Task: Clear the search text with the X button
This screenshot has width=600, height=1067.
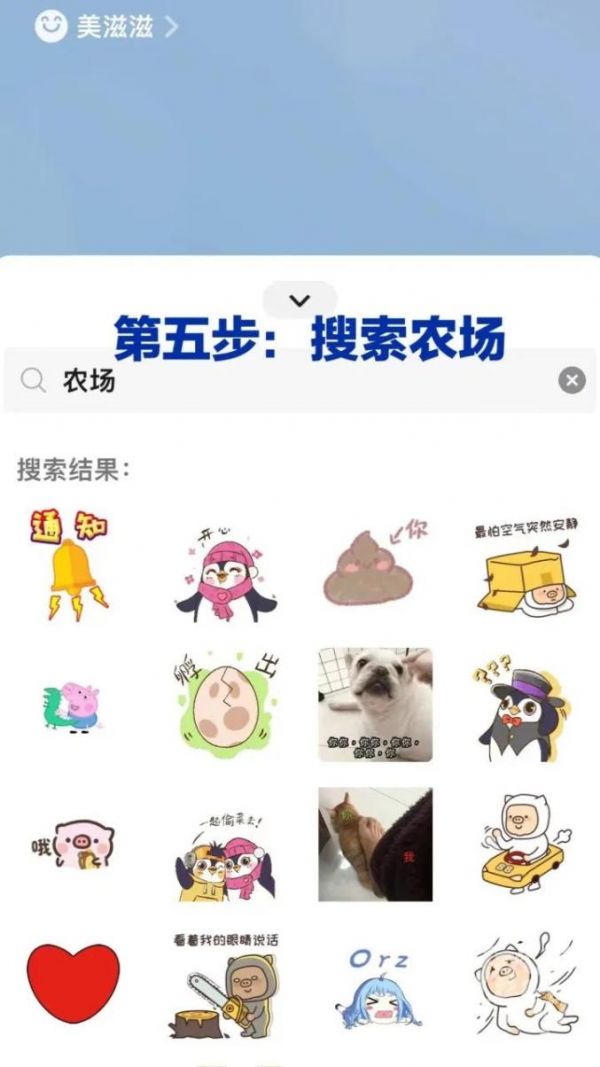Action: (571, 380)
